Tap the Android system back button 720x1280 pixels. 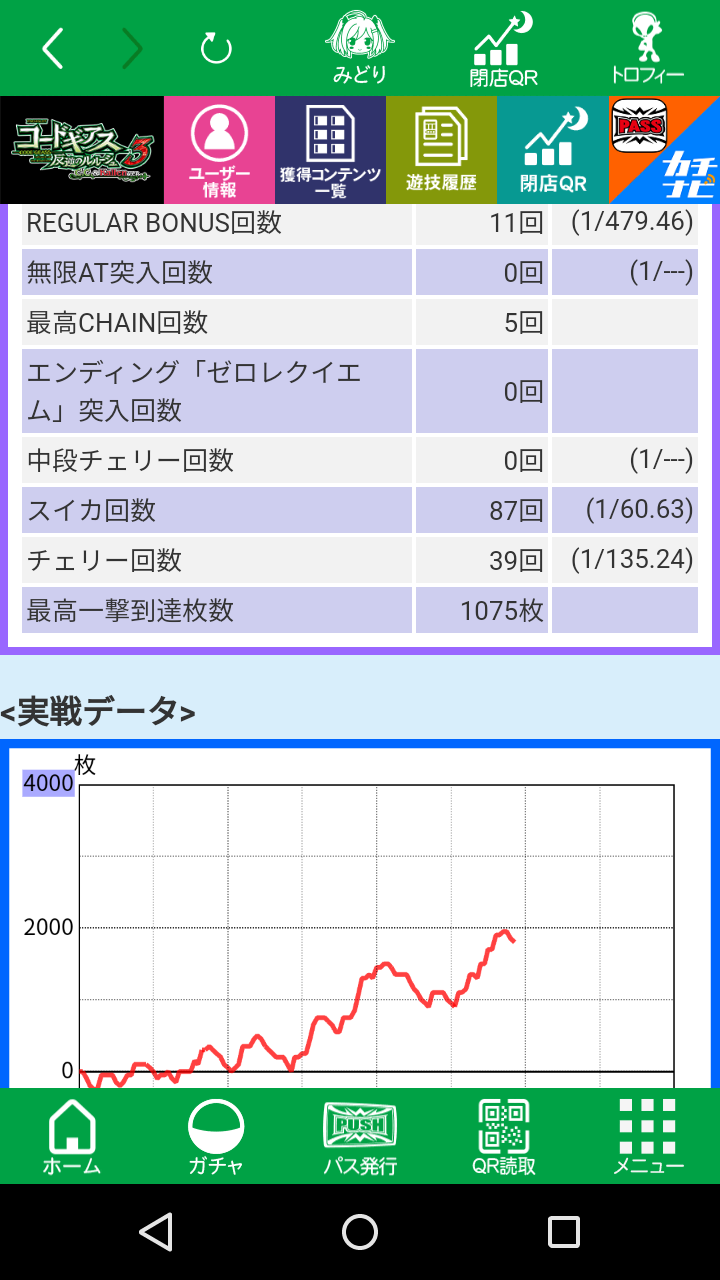click(x=156, y=1232)
